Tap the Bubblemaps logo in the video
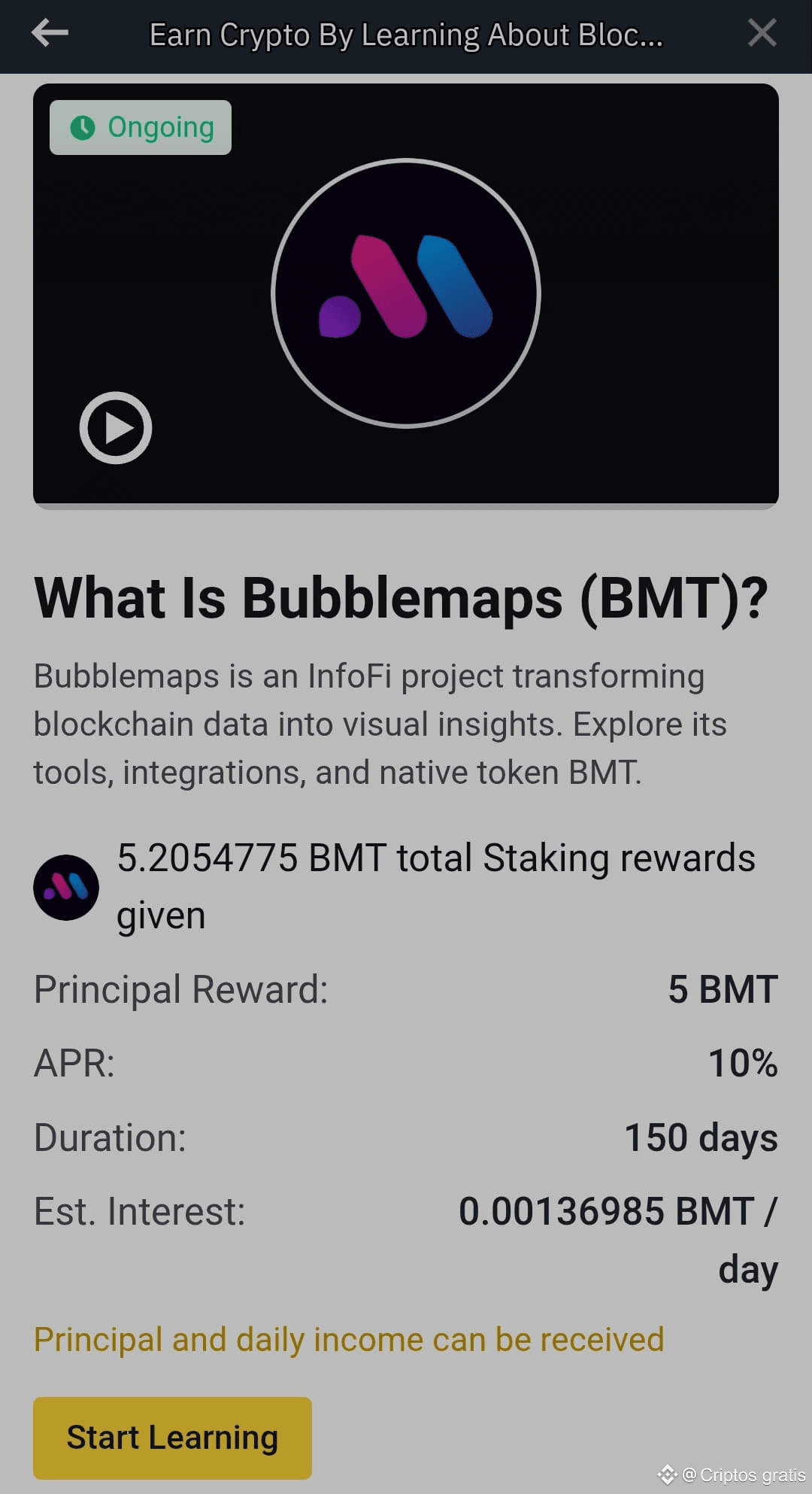 tap(406, 293)
